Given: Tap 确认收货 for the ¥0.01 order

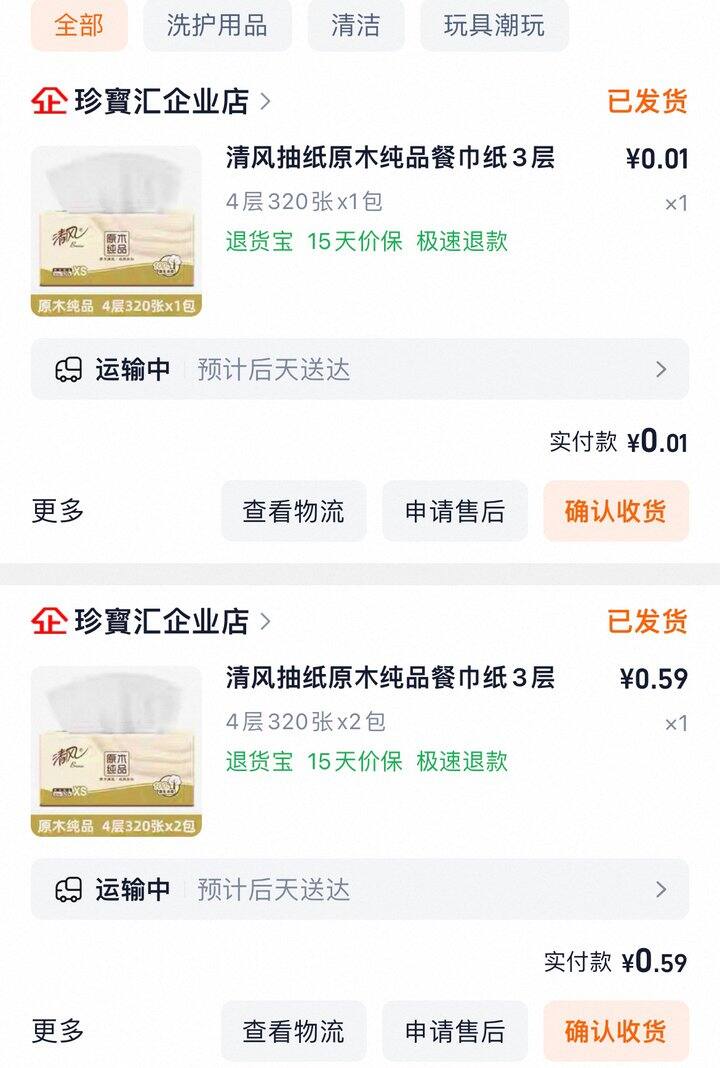Looking at the screenshot, I should (615, 511).
